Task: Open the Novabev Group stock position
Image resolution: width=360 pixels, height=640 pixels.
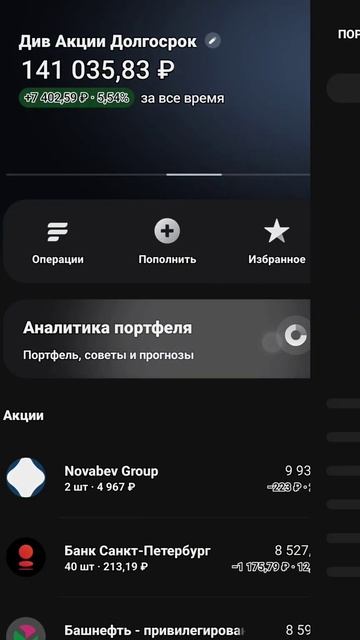Action: pyautogui.click(x=155, y=478)
